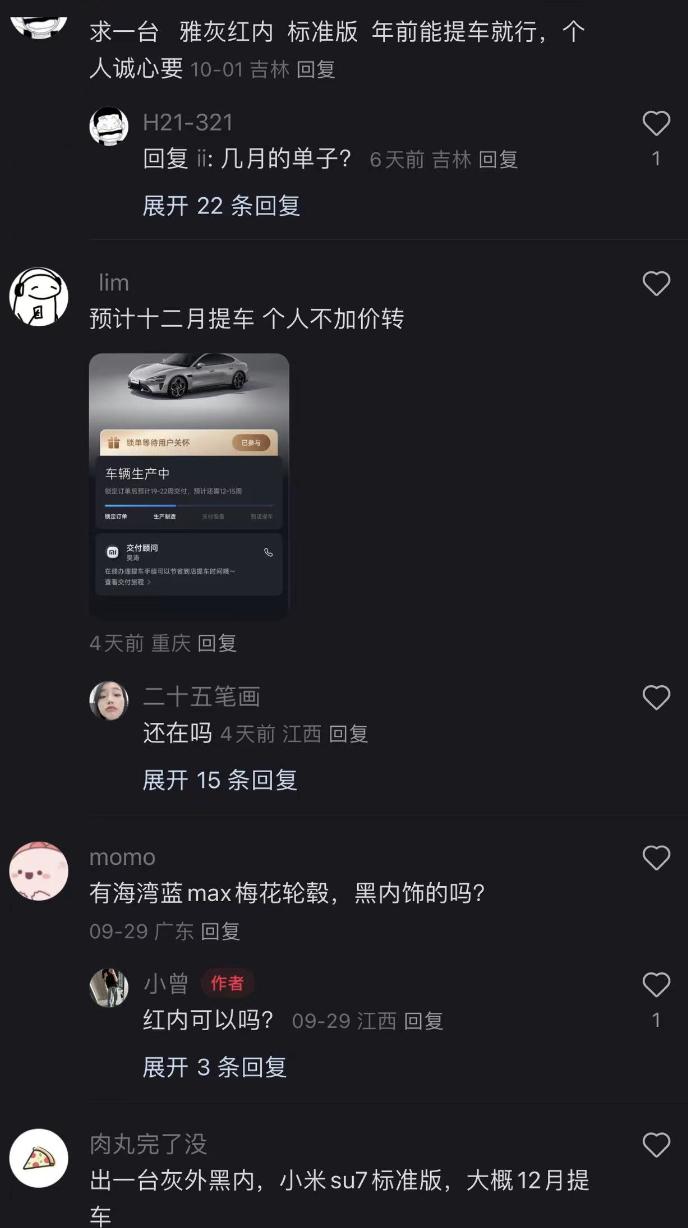Reply to lim's comment from 重庆
The height and width of the screenshot is (1228, 688).
217,643
